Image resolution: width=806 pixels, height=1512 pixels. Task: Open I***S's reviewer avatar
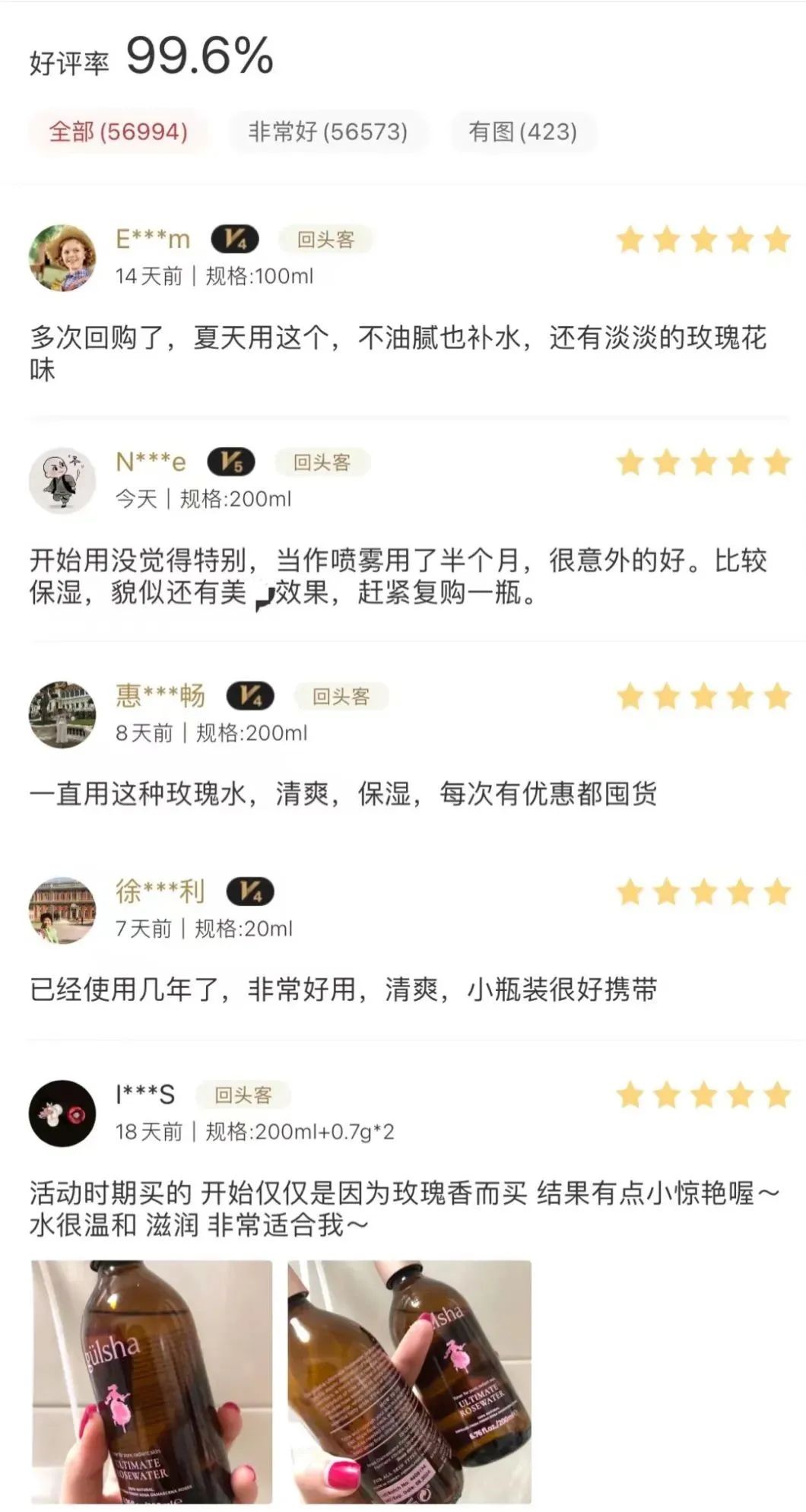(x=62, y=1113)
